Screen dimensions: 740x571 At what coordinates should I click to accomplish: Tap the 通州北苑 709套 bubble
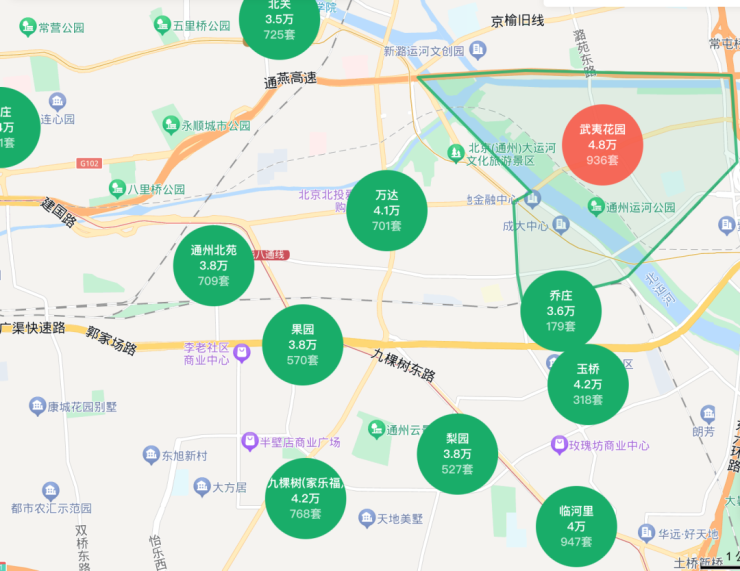[x=214, y=265]
